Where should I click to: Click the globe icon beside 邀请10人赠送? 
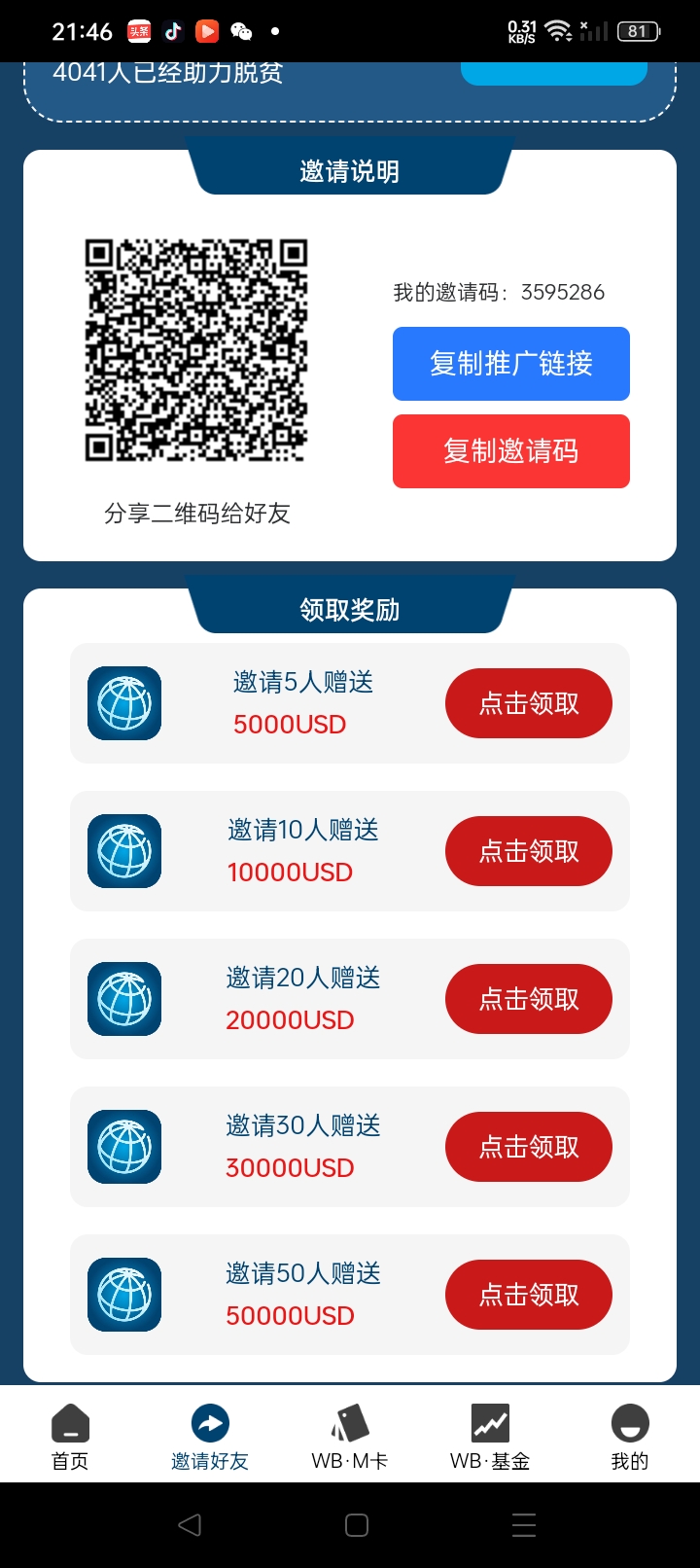point(123,850)
